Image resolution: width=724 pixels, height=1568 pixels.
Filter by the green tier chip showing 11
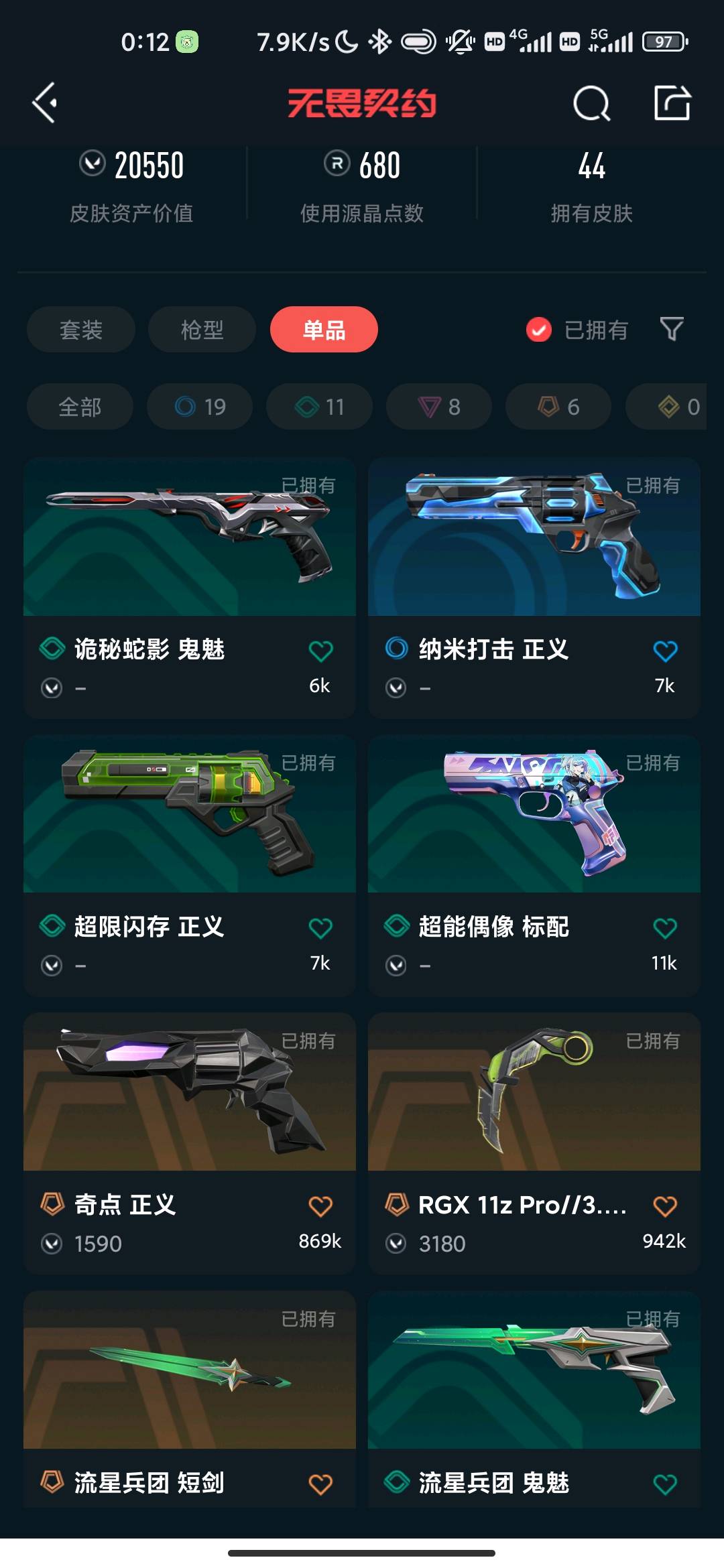319,407
